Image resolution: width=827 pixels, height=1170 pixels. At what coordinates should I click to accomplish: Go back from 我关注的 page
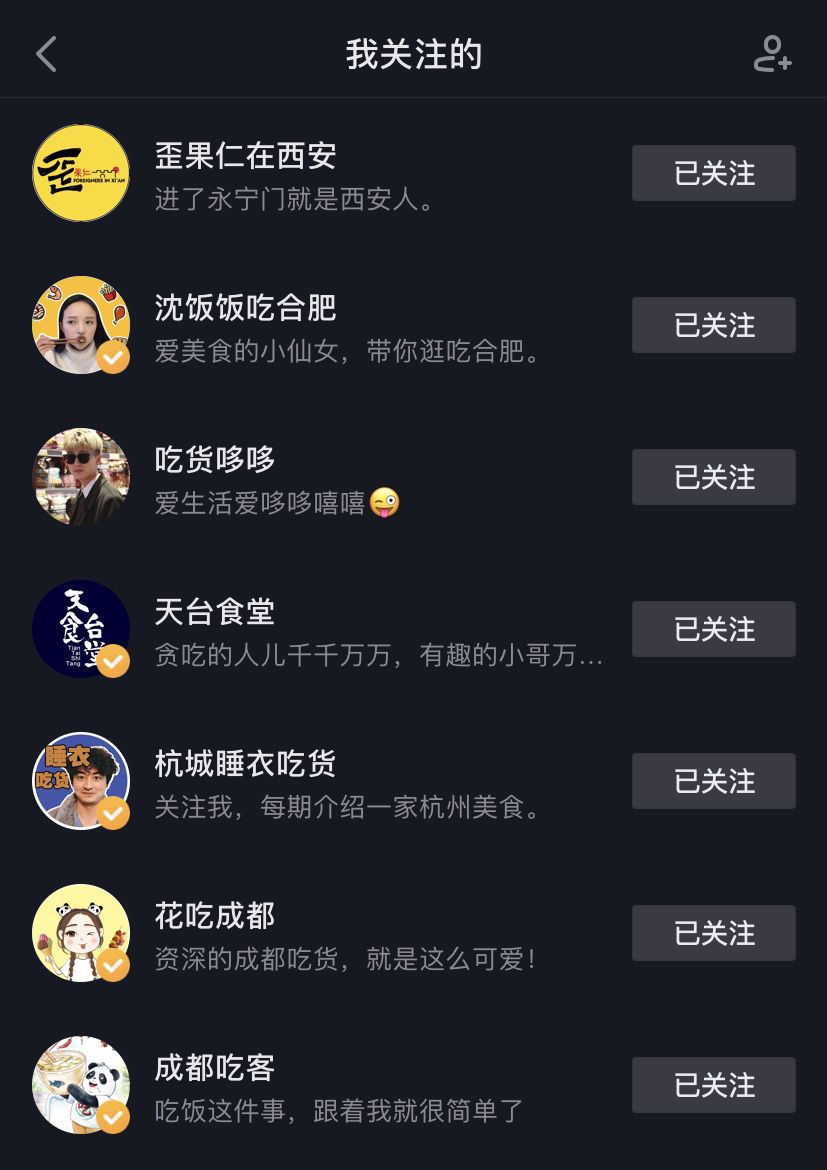tap(46, 54)
